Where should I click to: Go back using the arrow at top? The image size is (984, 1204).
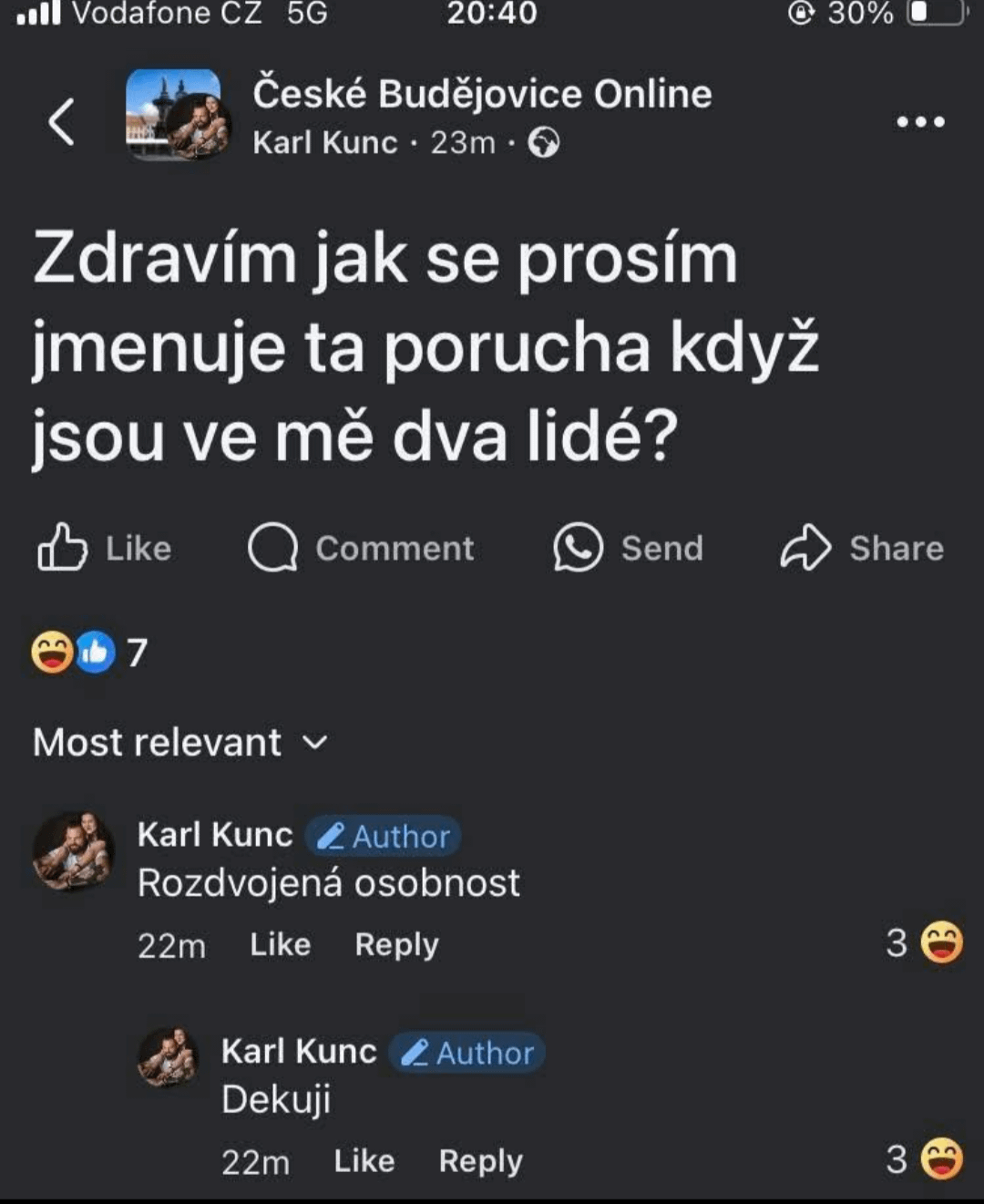click(x=61, y=122)
